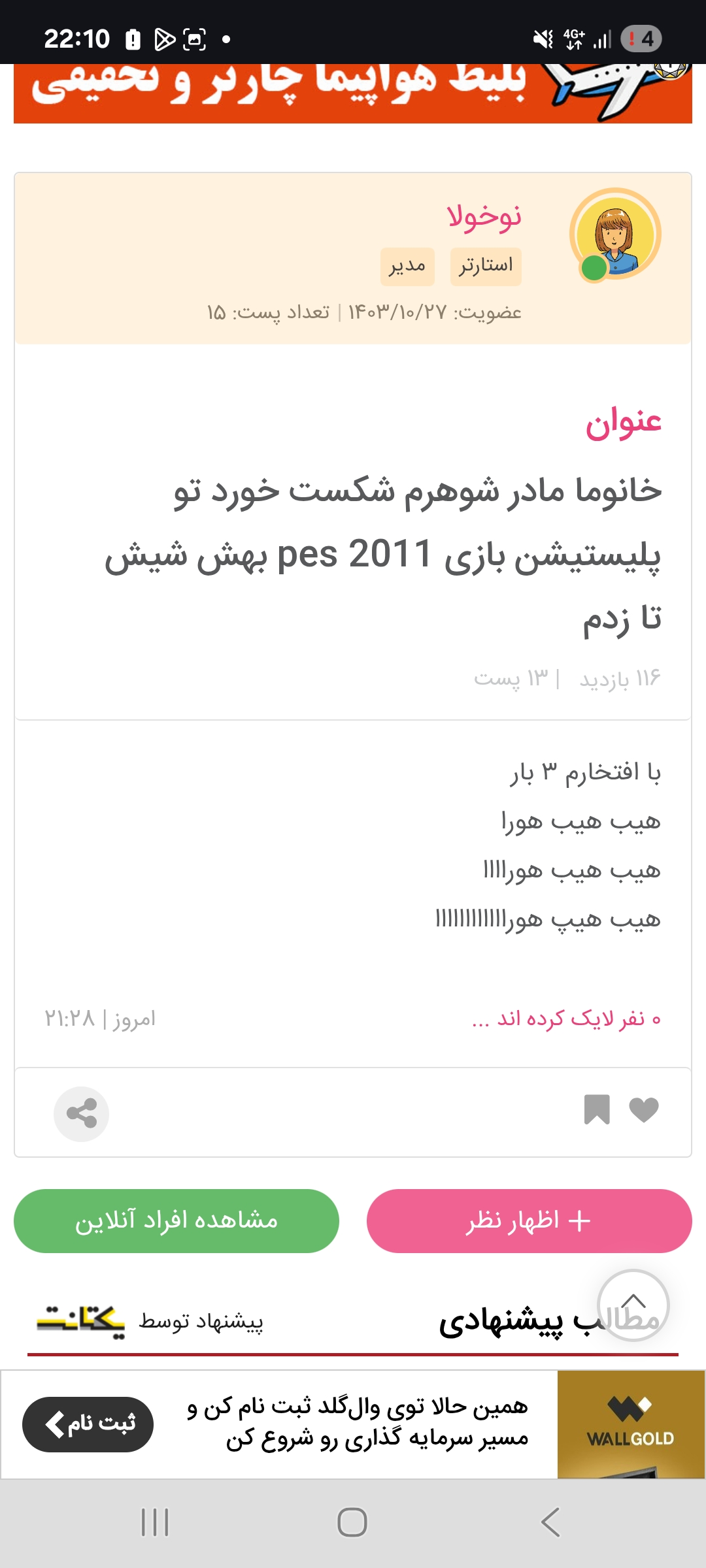This screenshot has height=1568, width=706.
Task: Jump to top with the up-arrow button
Action: [x=633, y=1305]
